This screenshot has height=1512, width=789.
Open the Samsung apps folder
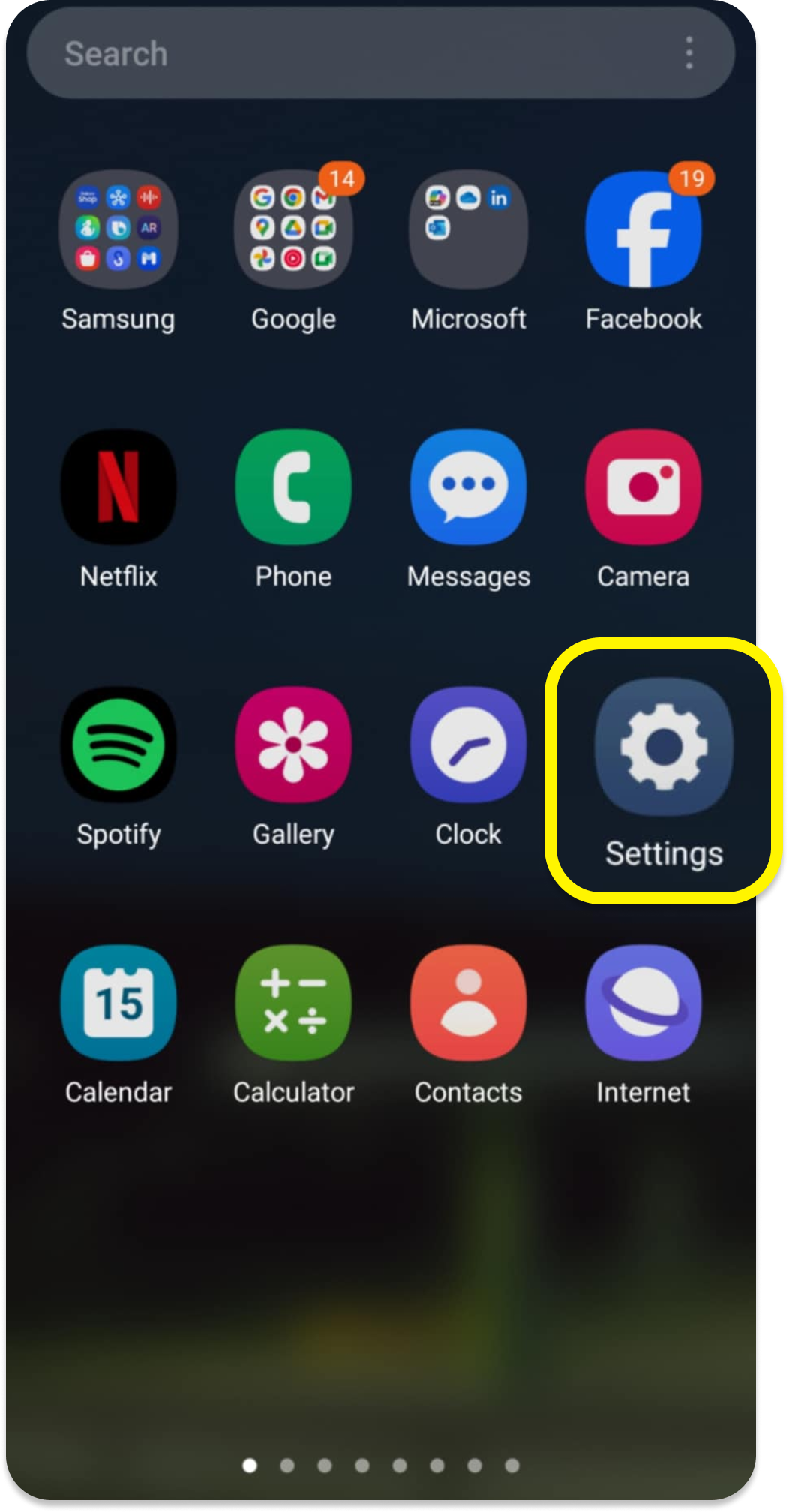(118, 229)
